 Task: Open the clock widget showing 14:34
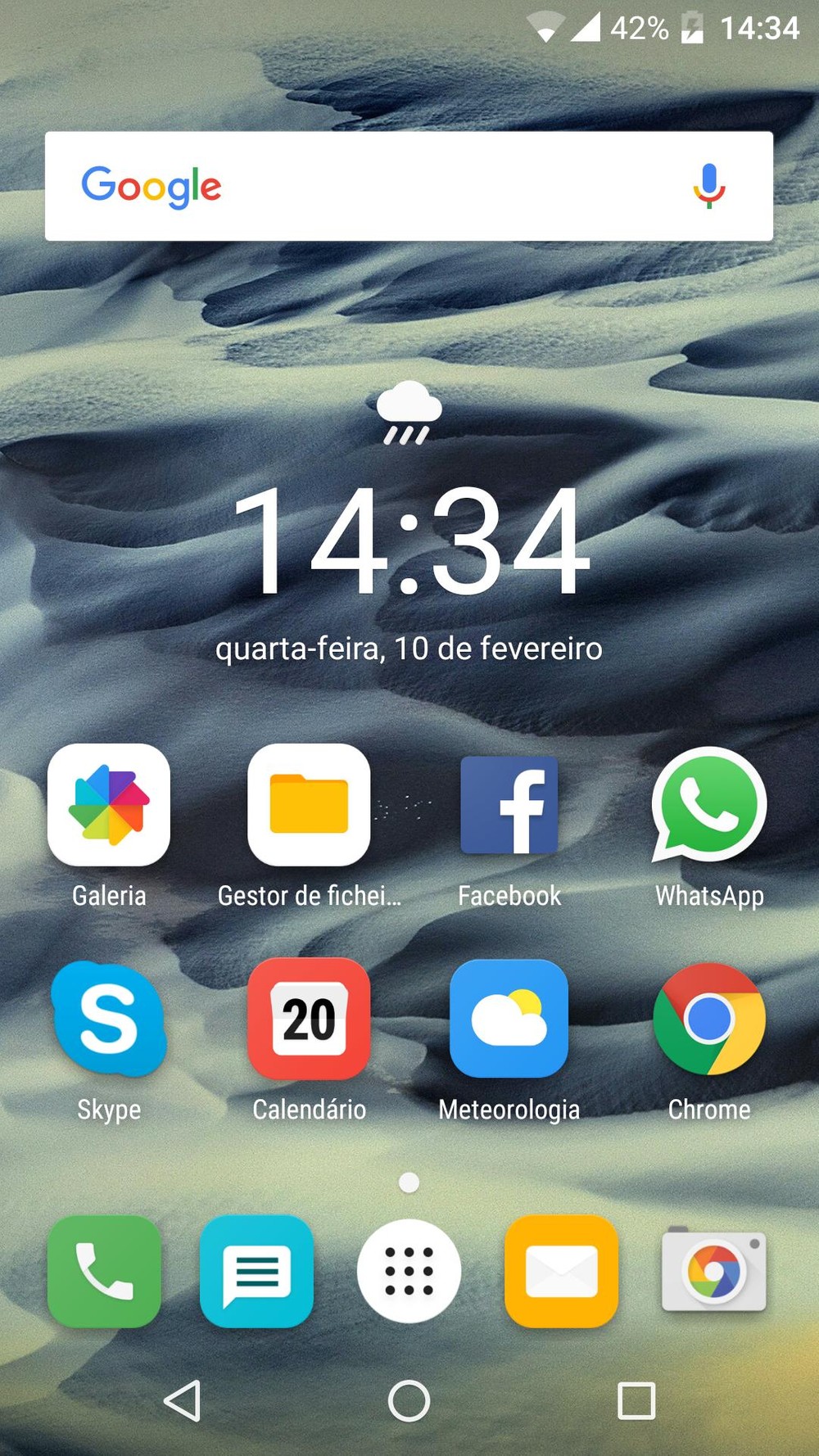click(x=409, y=539)
